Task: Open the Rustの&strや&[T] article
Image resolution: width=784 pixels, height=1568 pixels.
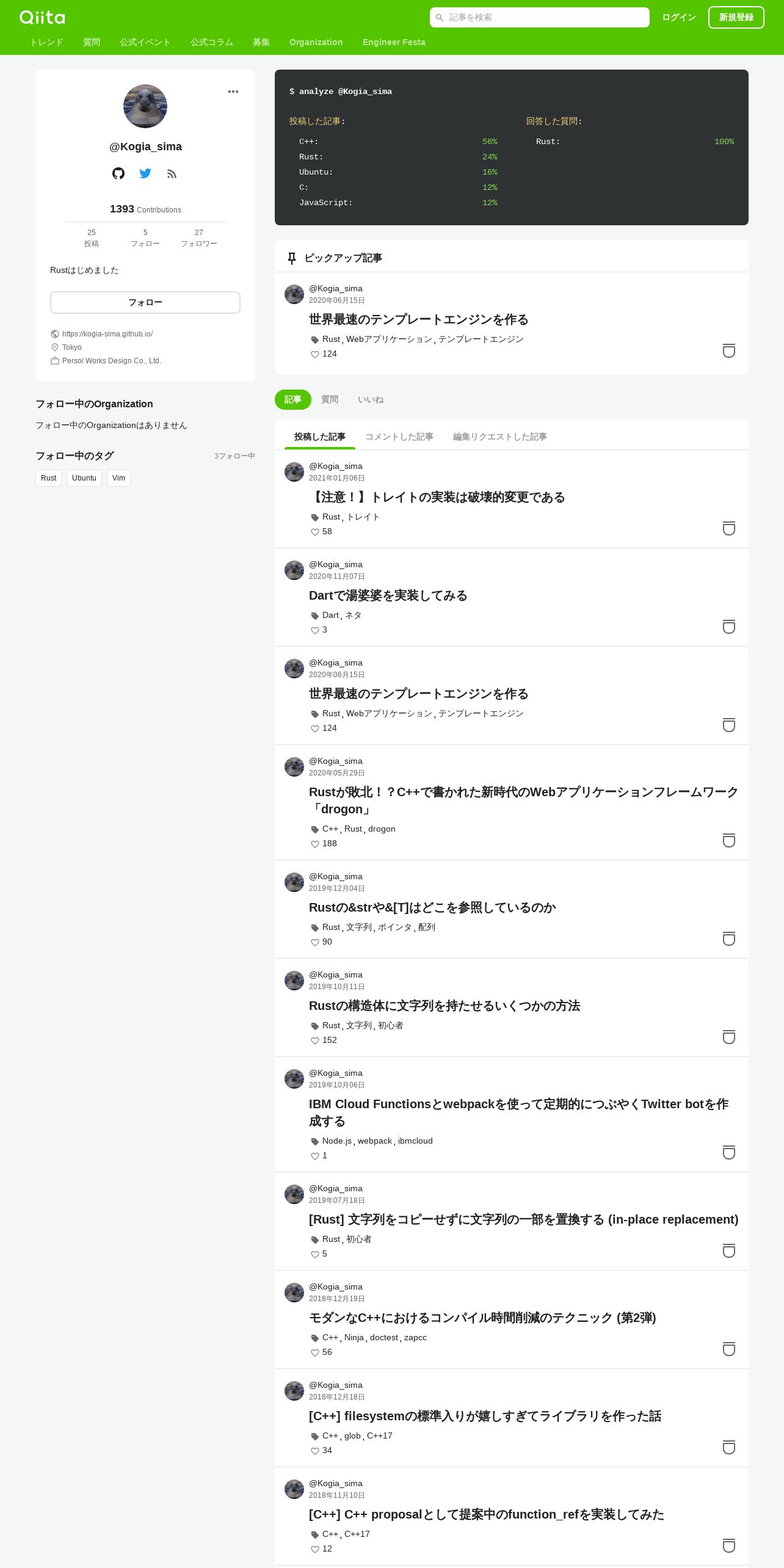Action: (432, 908)
